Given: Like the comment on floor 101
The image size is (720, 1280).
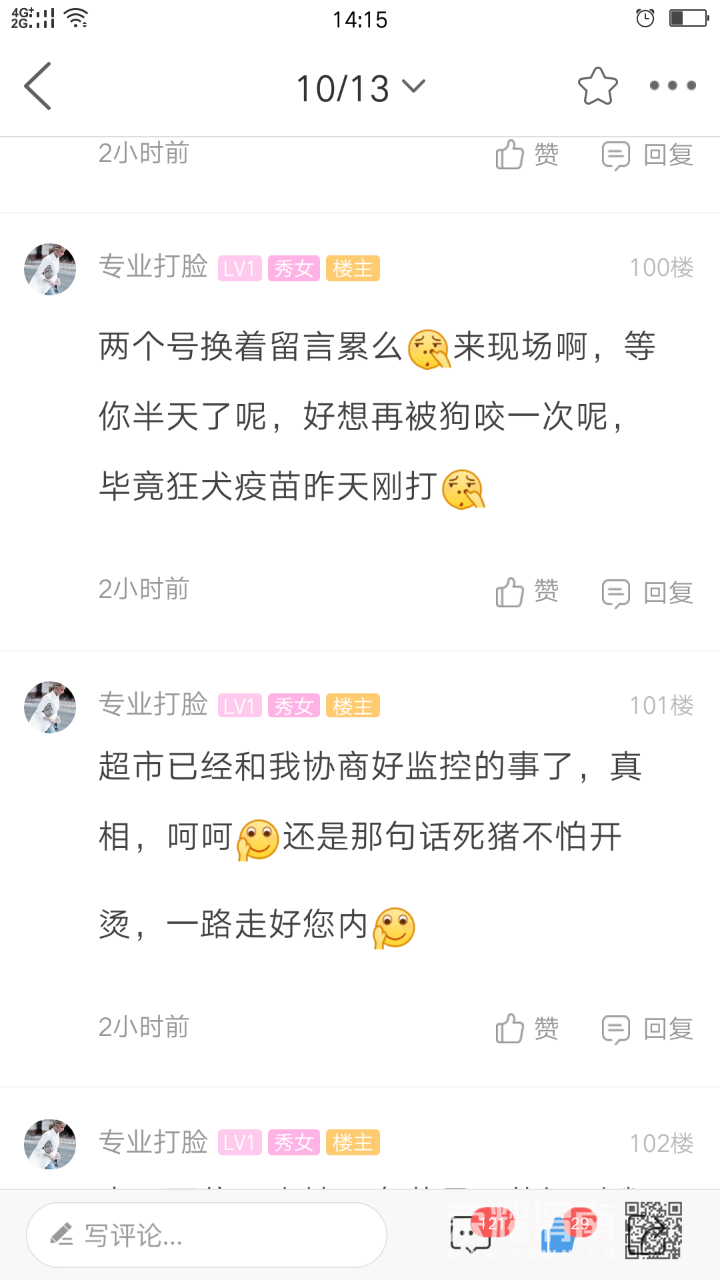Looking at the screenshot, I should pos(527,1028).
